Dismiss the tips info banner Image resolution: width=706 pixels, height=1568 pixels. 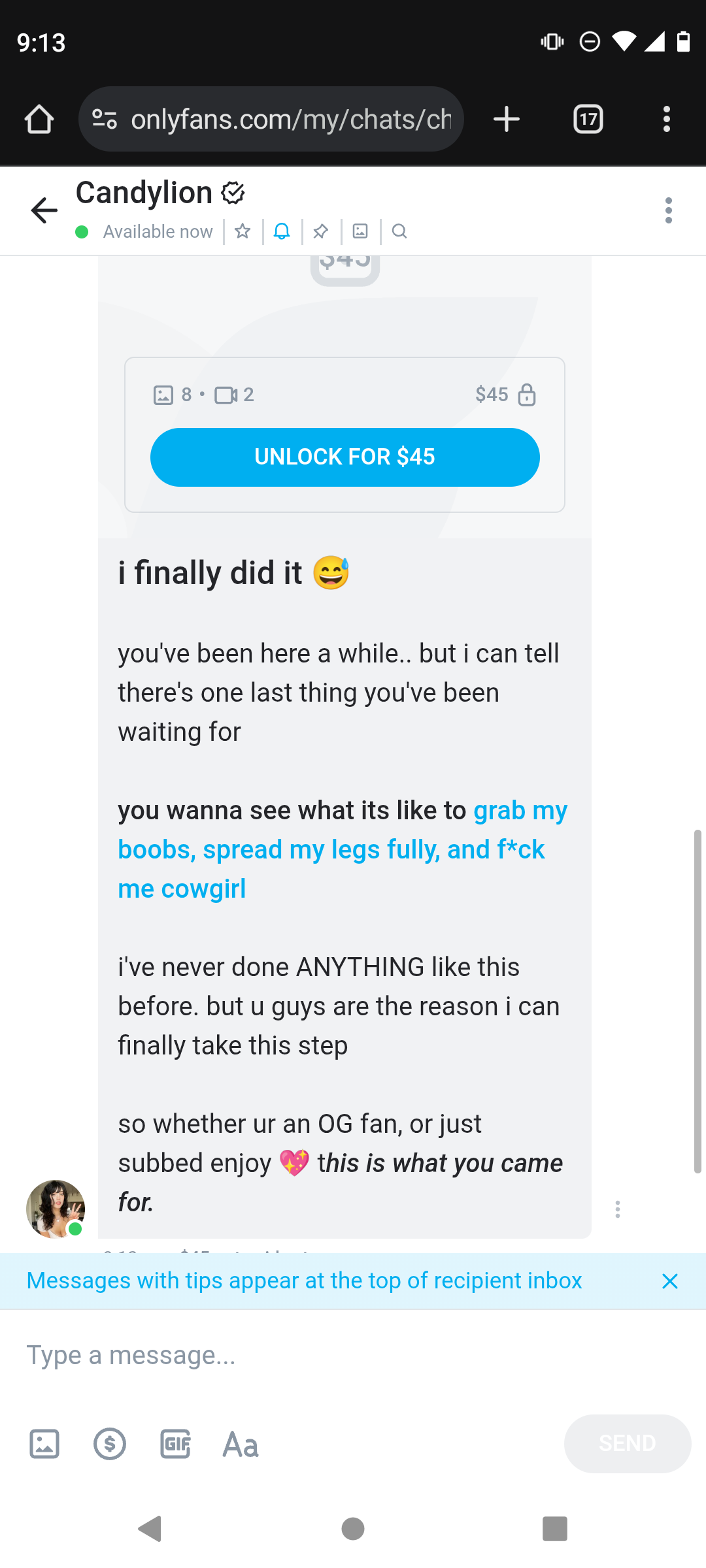[x=670, y=1281]
